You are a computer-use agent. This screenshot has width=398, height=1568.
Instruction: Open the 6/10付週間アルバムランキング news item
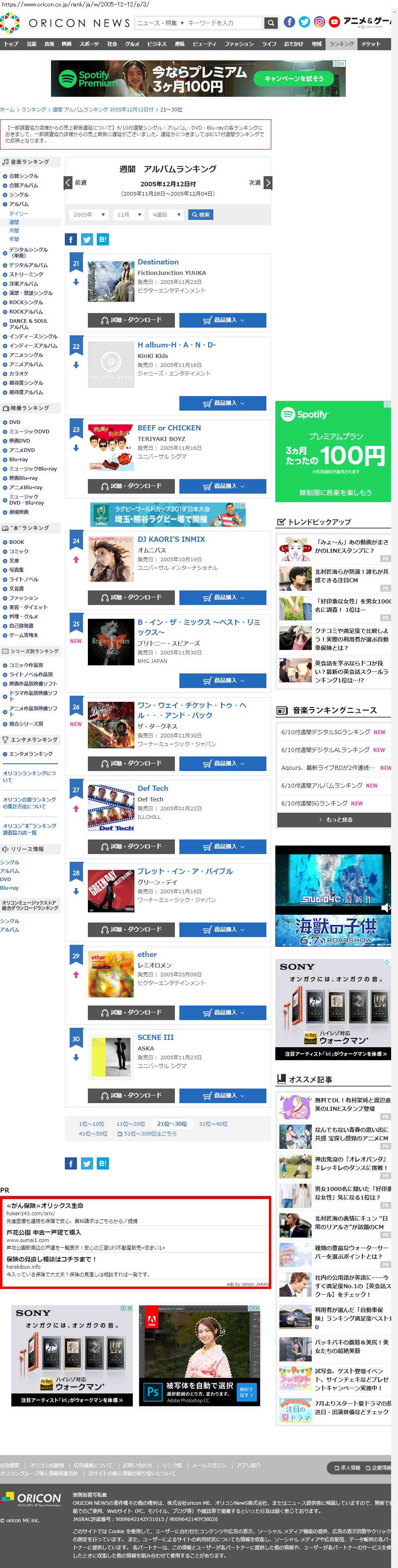[x=329, y=785]
